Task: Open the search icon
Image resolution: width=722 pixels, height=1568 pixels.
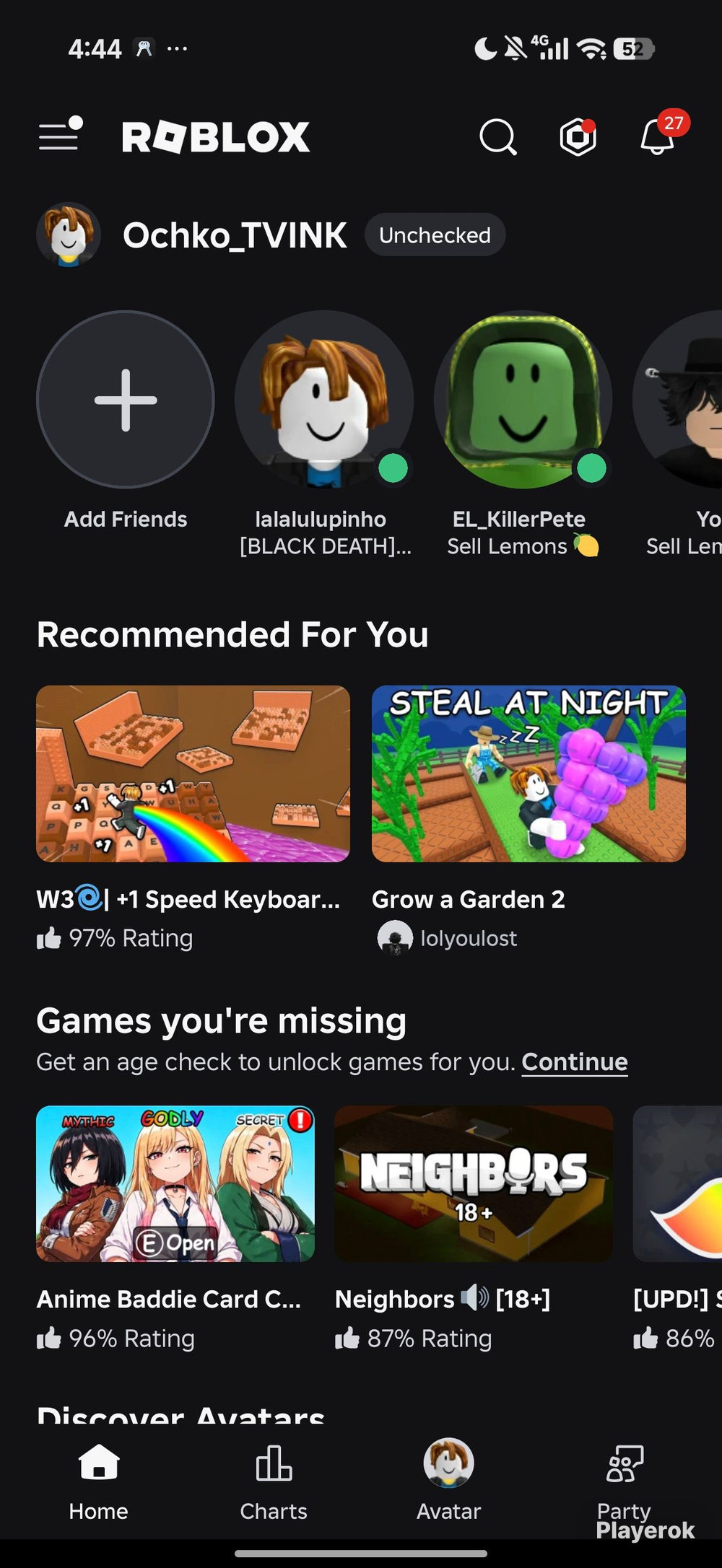Action: coord(498,136)
